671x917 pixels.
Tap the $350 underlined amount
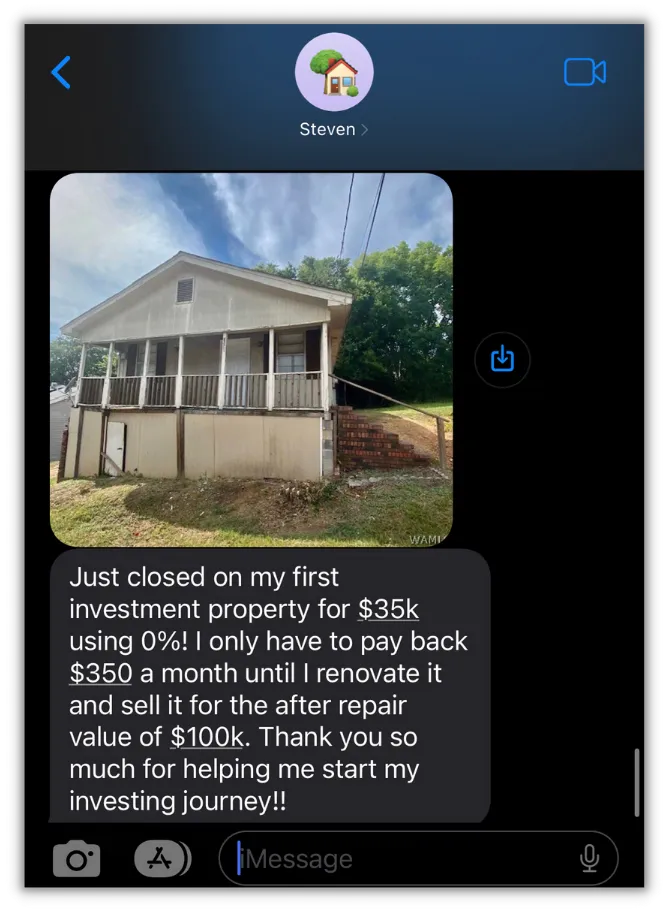point(101,673)
